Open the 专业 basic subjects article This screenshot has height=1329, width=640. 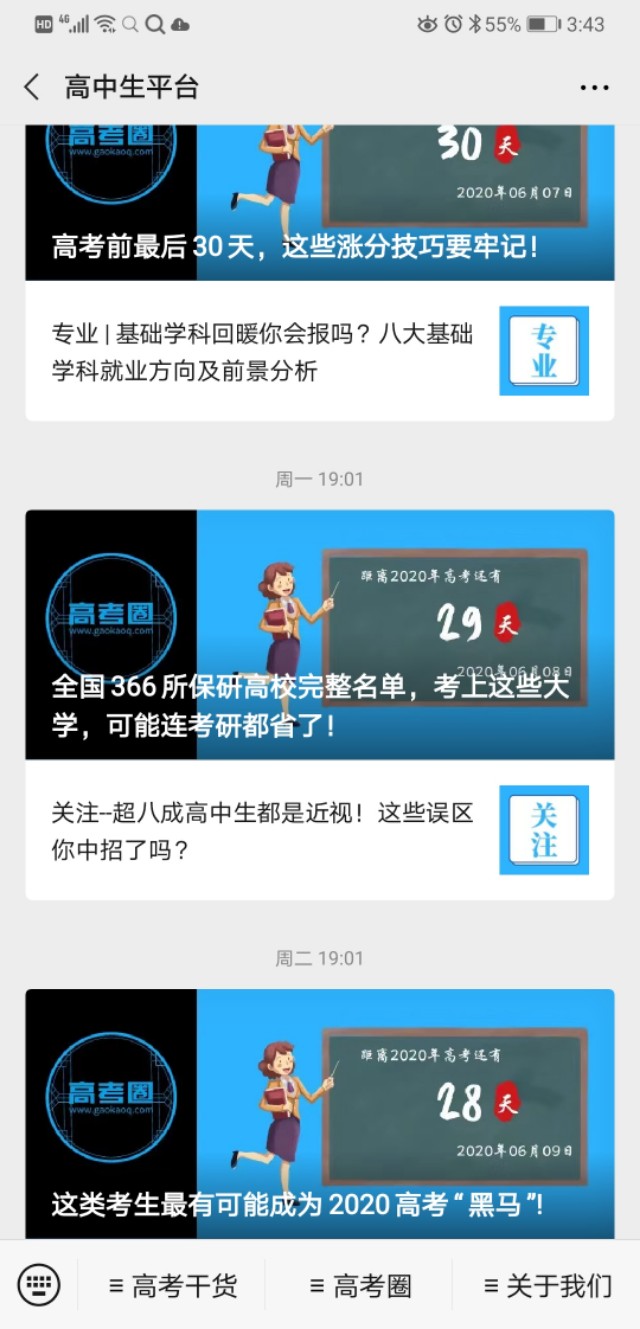tap(319, 352)
